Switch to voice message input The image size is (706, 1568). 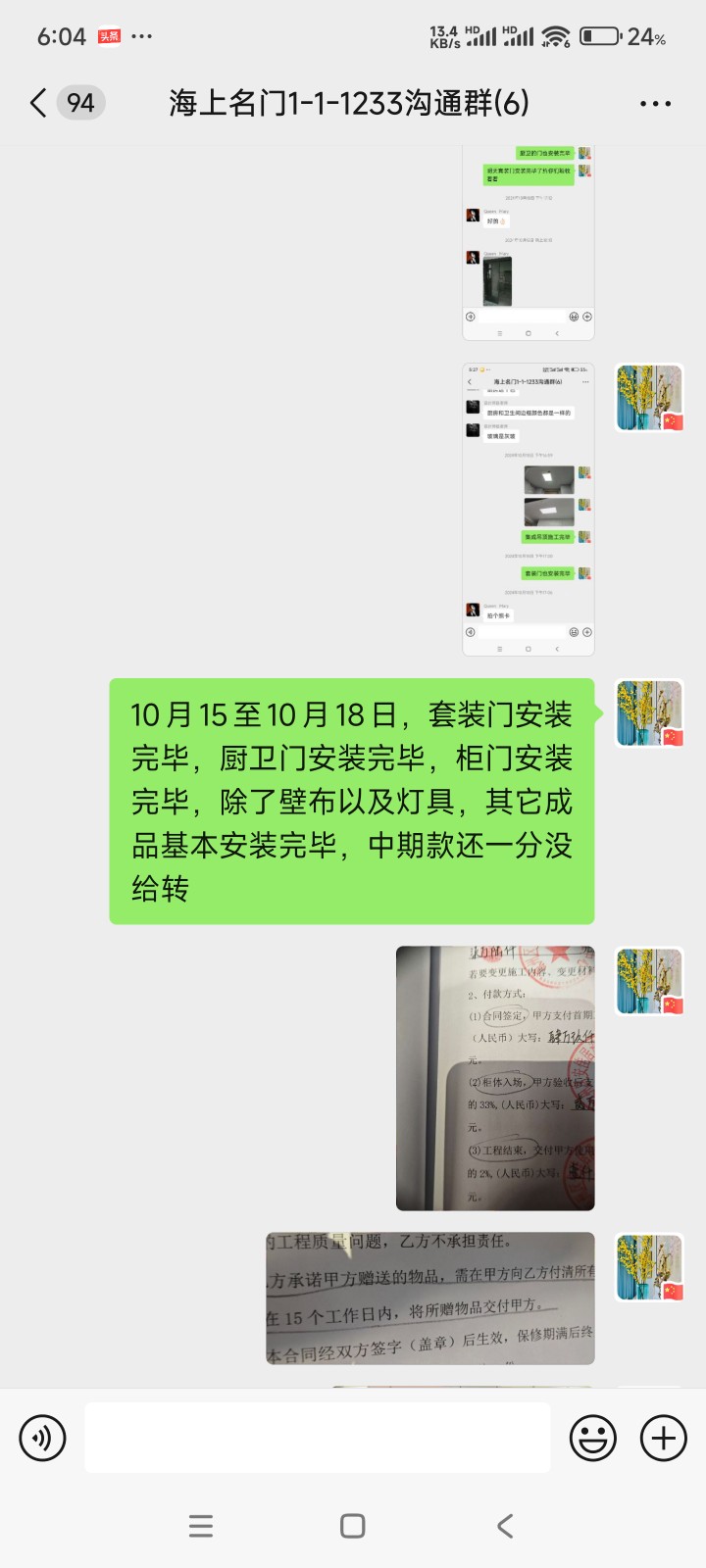pos(42,1438)
